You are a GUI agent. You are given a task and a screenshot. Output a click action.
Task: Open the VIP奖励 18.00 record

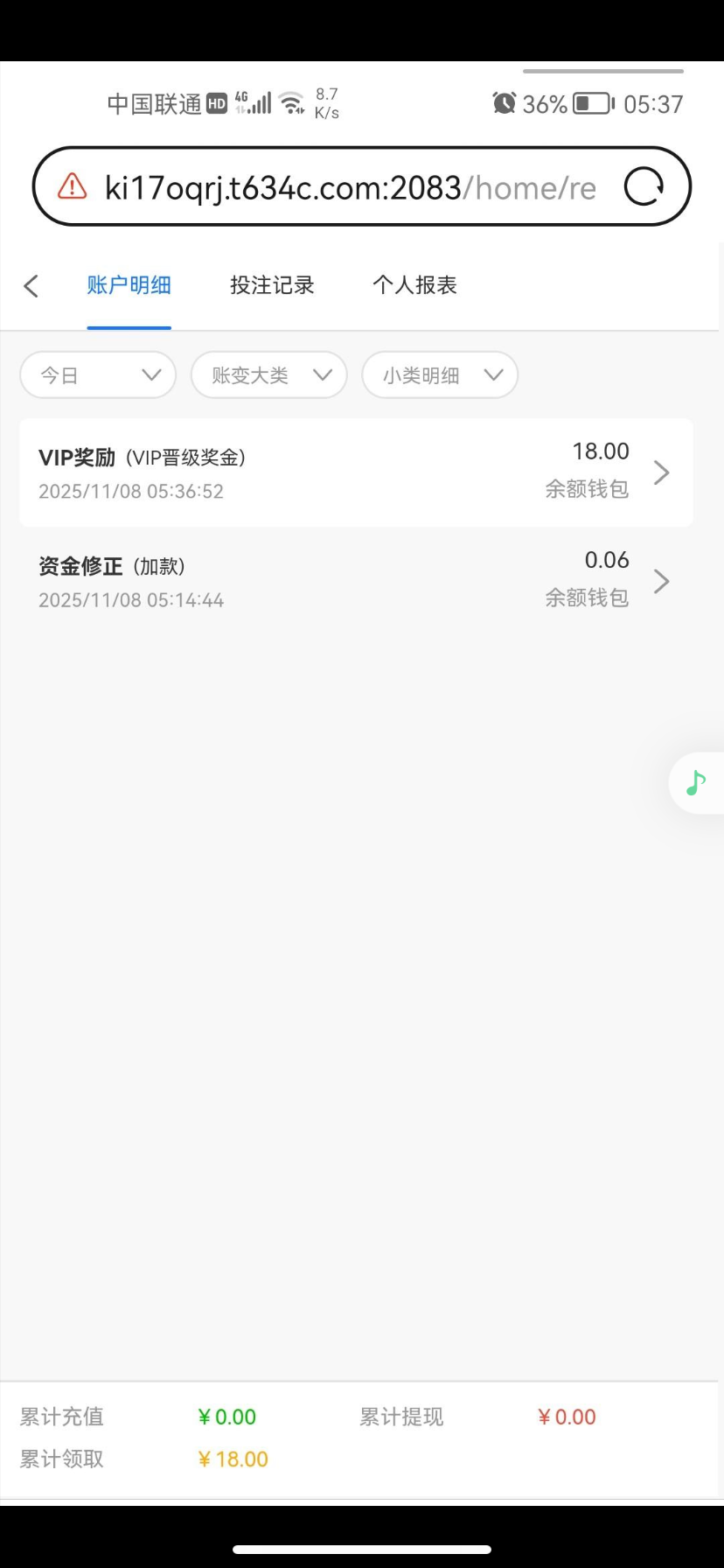(x=356, y=472)
